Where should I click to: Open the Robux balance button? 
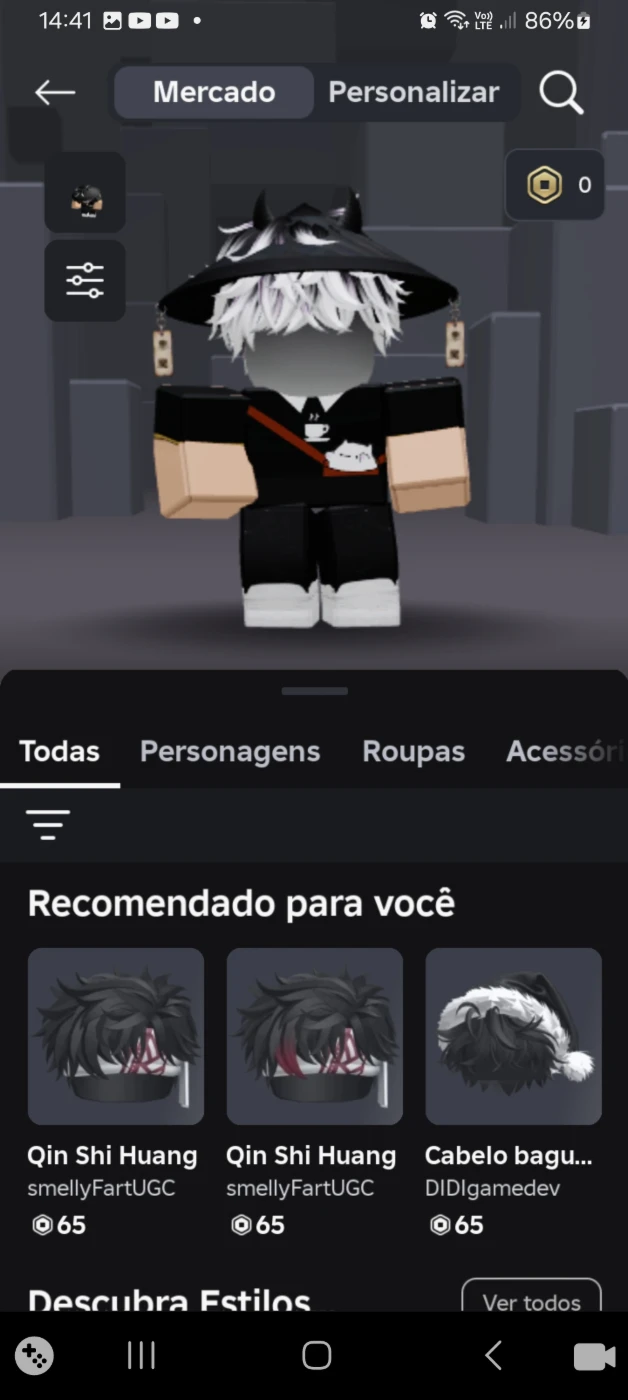point(555,185)
